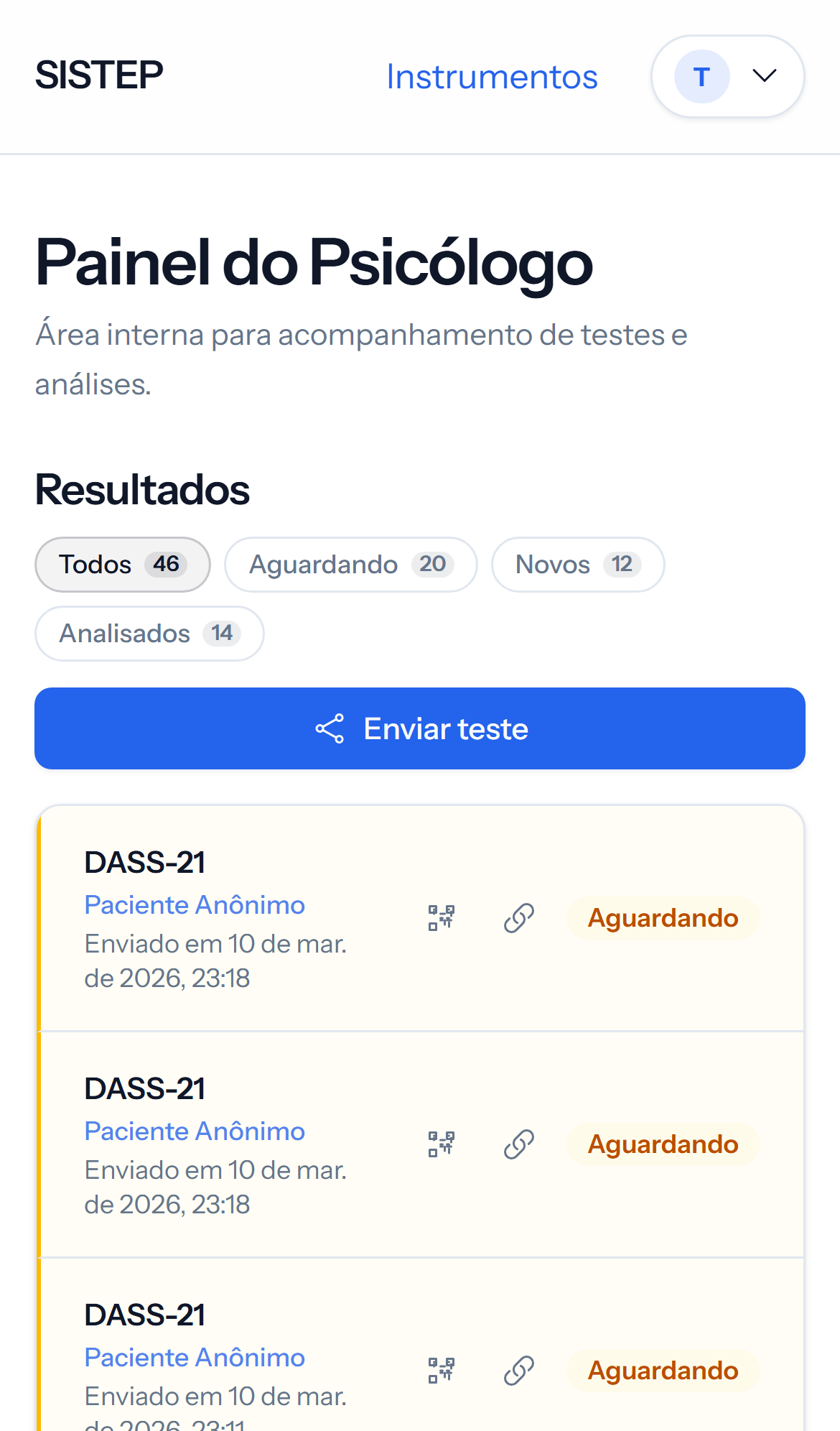Viewport: 840px width, 1431px height.
Task: Click the QR code icon on the third card
Action: point(440,1370)
